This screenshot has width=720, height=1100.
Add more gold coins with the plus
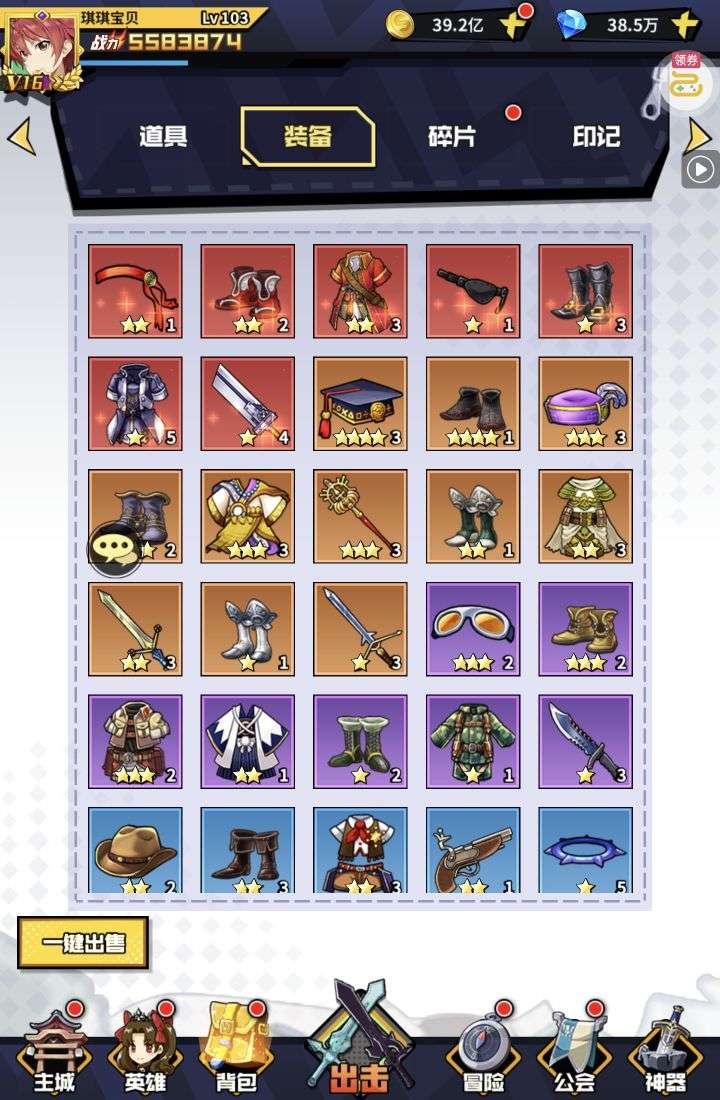pos(514,25)
